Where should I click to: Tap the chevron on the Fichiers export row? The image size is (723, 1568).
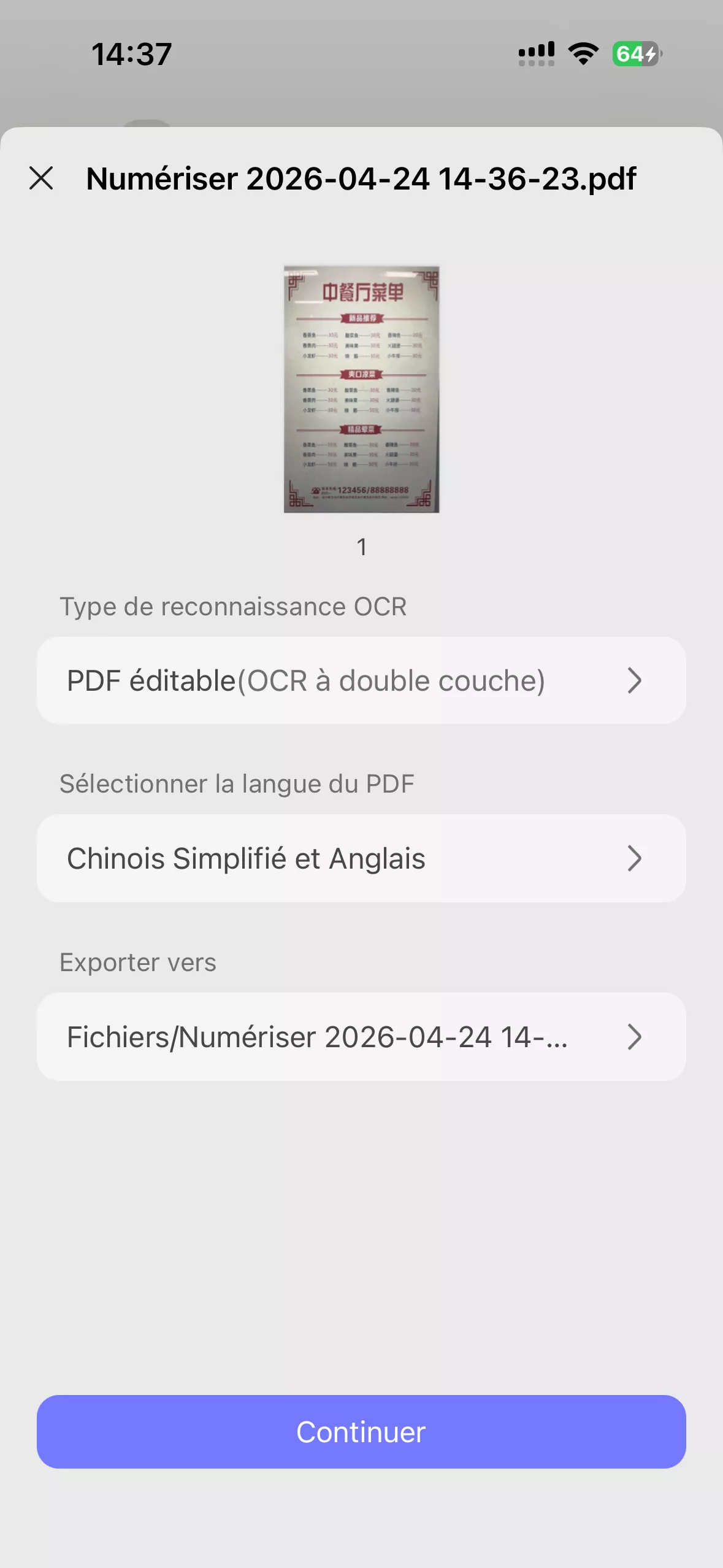[x=635, y=1036]
